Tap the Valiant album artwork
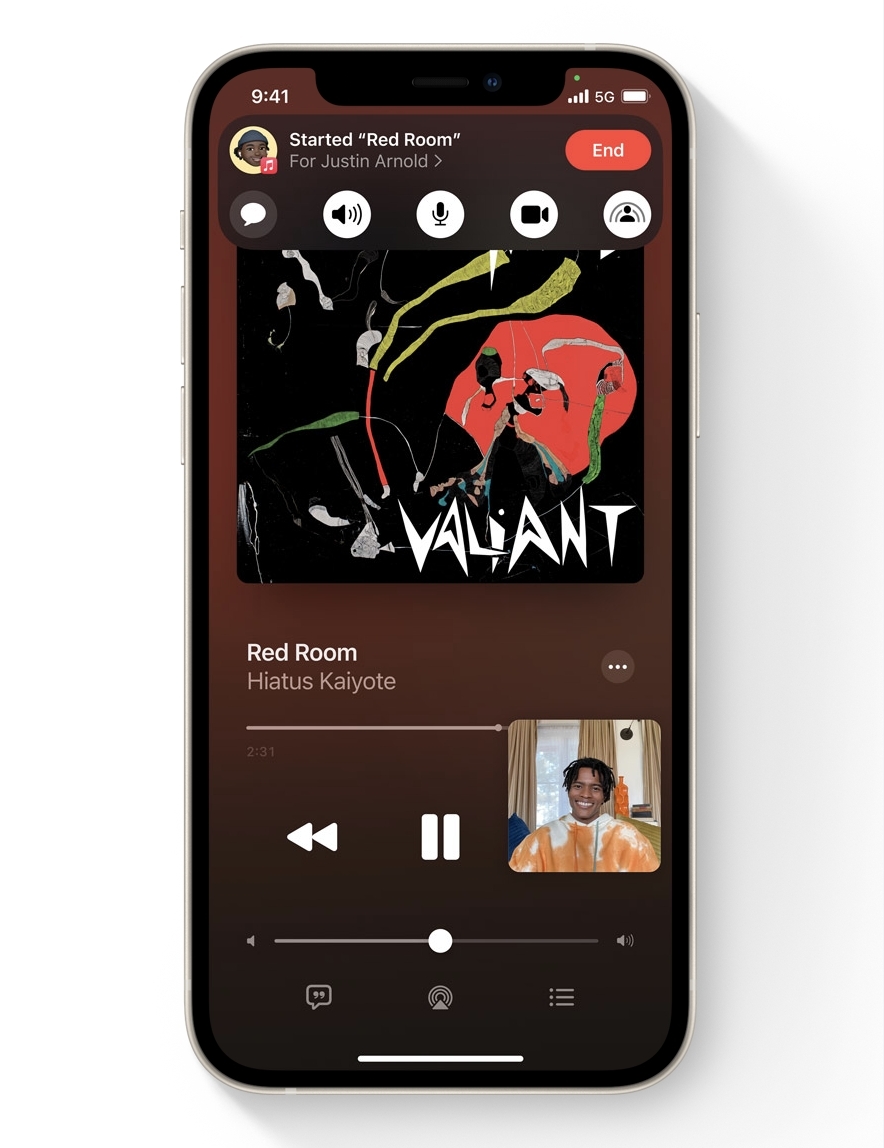Viewport: 884px width, 1148px height. [440, 415]
